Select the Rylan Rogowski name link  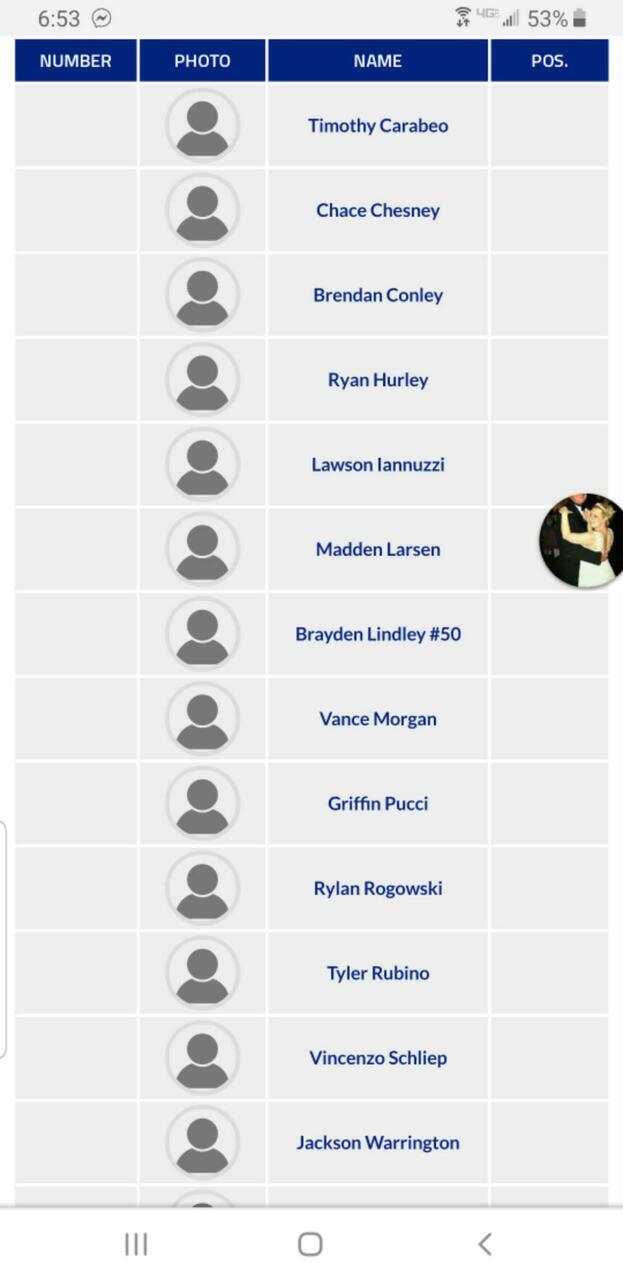378,888
